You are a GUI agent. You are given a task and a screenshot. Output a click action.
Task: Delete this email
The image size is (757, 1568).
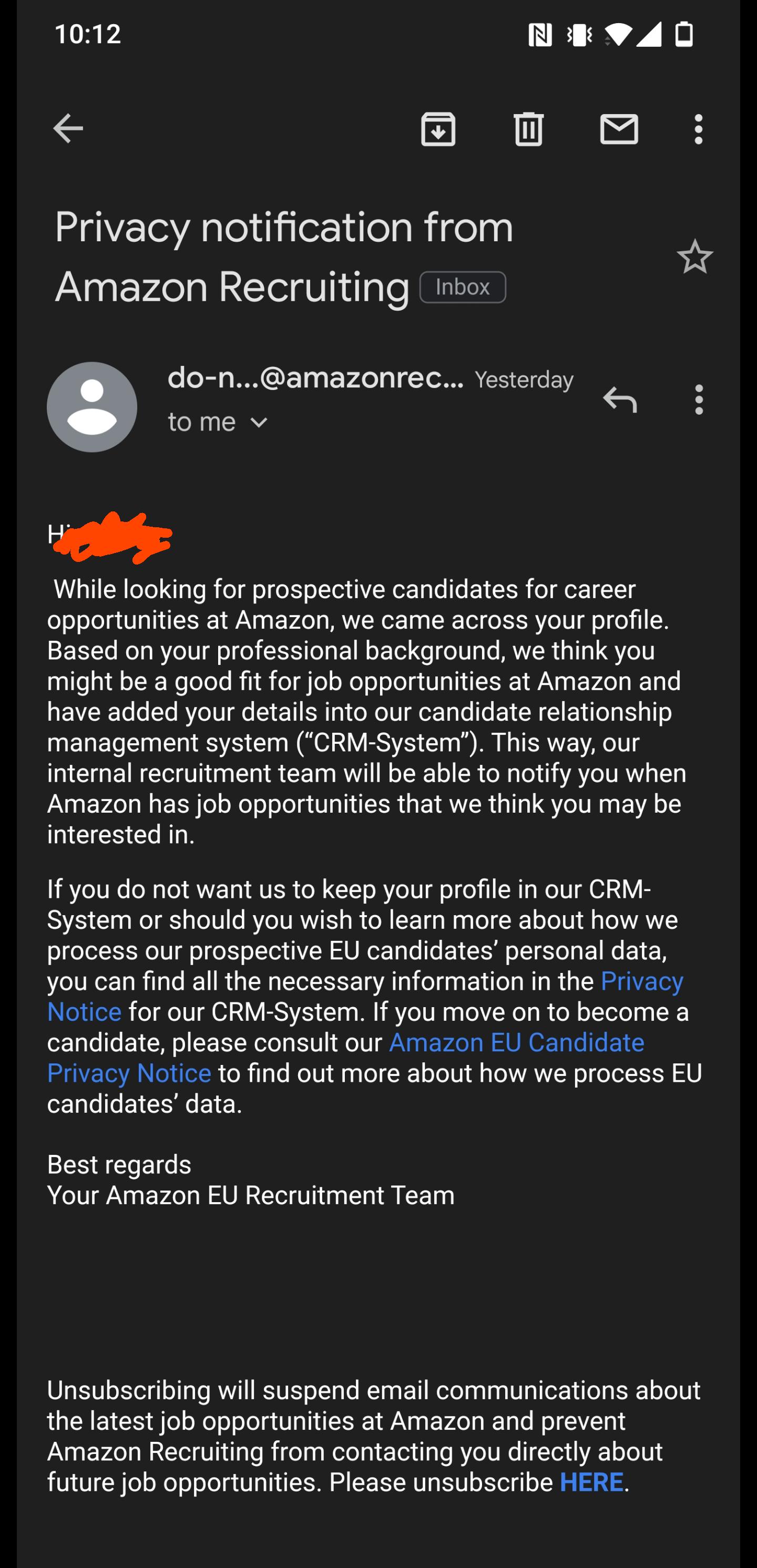coord(528,129)
